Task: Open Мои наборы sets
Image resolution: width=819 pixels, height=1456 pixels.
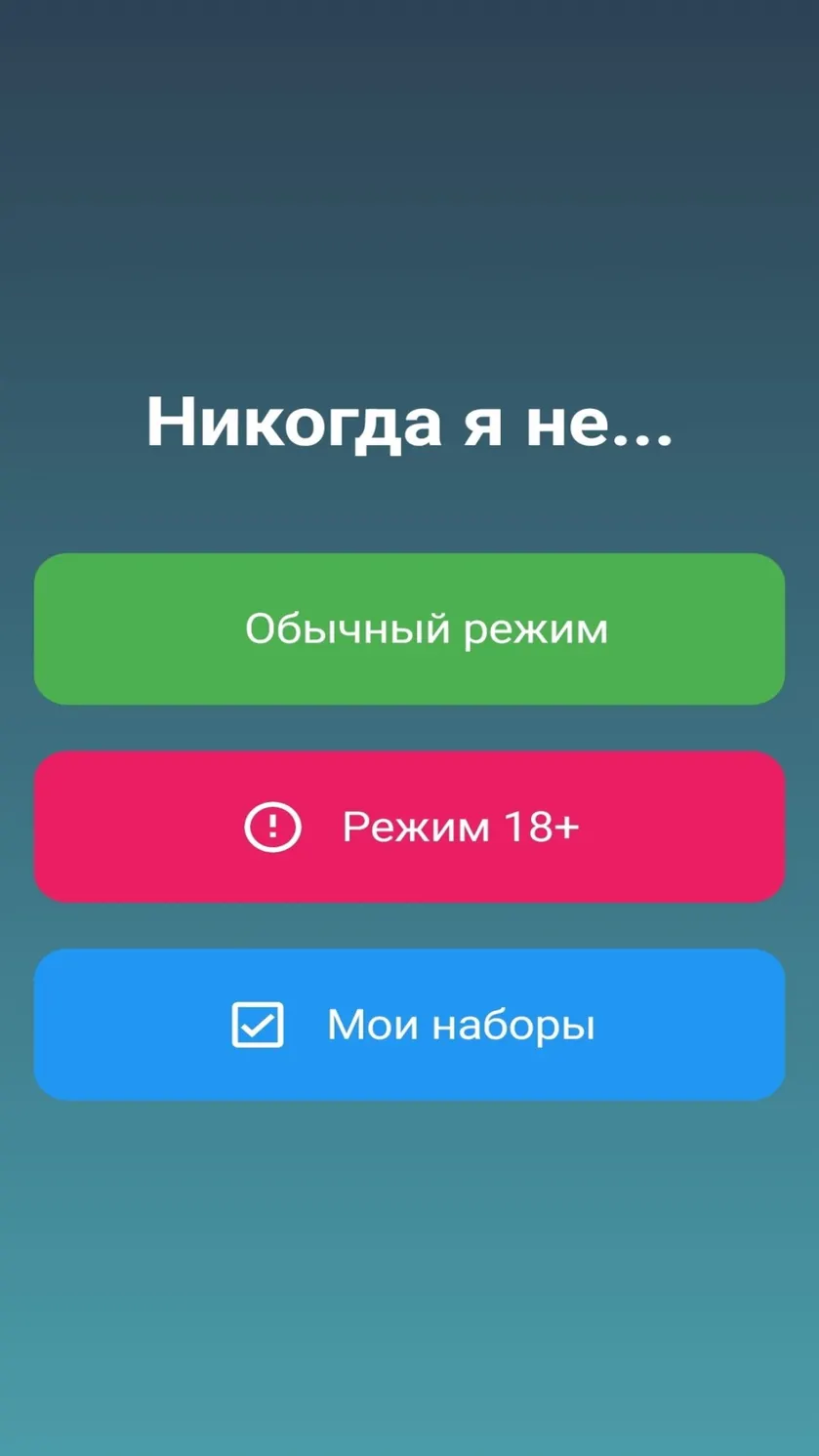Action: [x=409, y=1025]
